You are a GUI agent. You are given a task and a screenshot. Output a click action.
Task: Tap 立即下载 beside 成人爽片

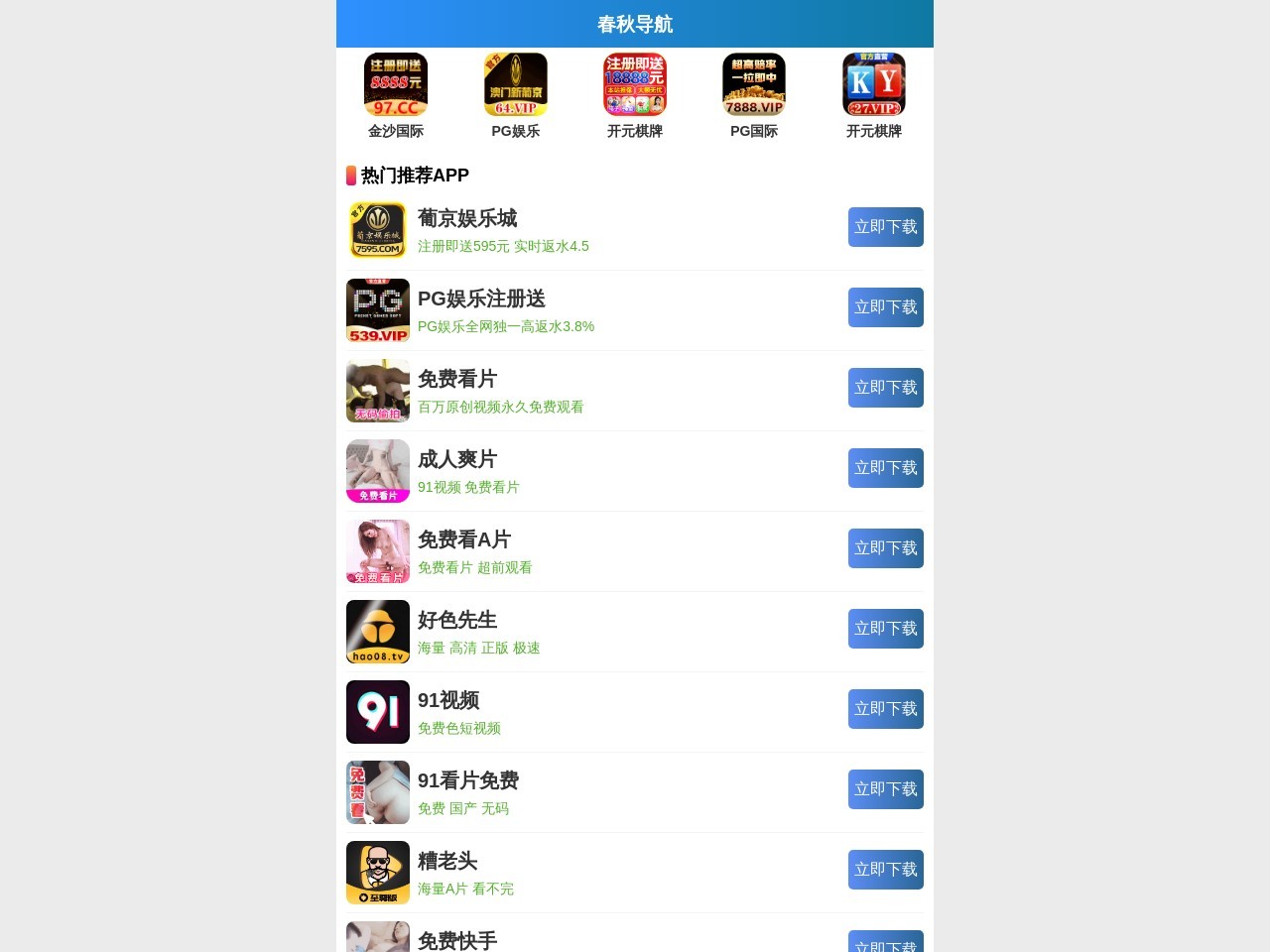point(885,468)
